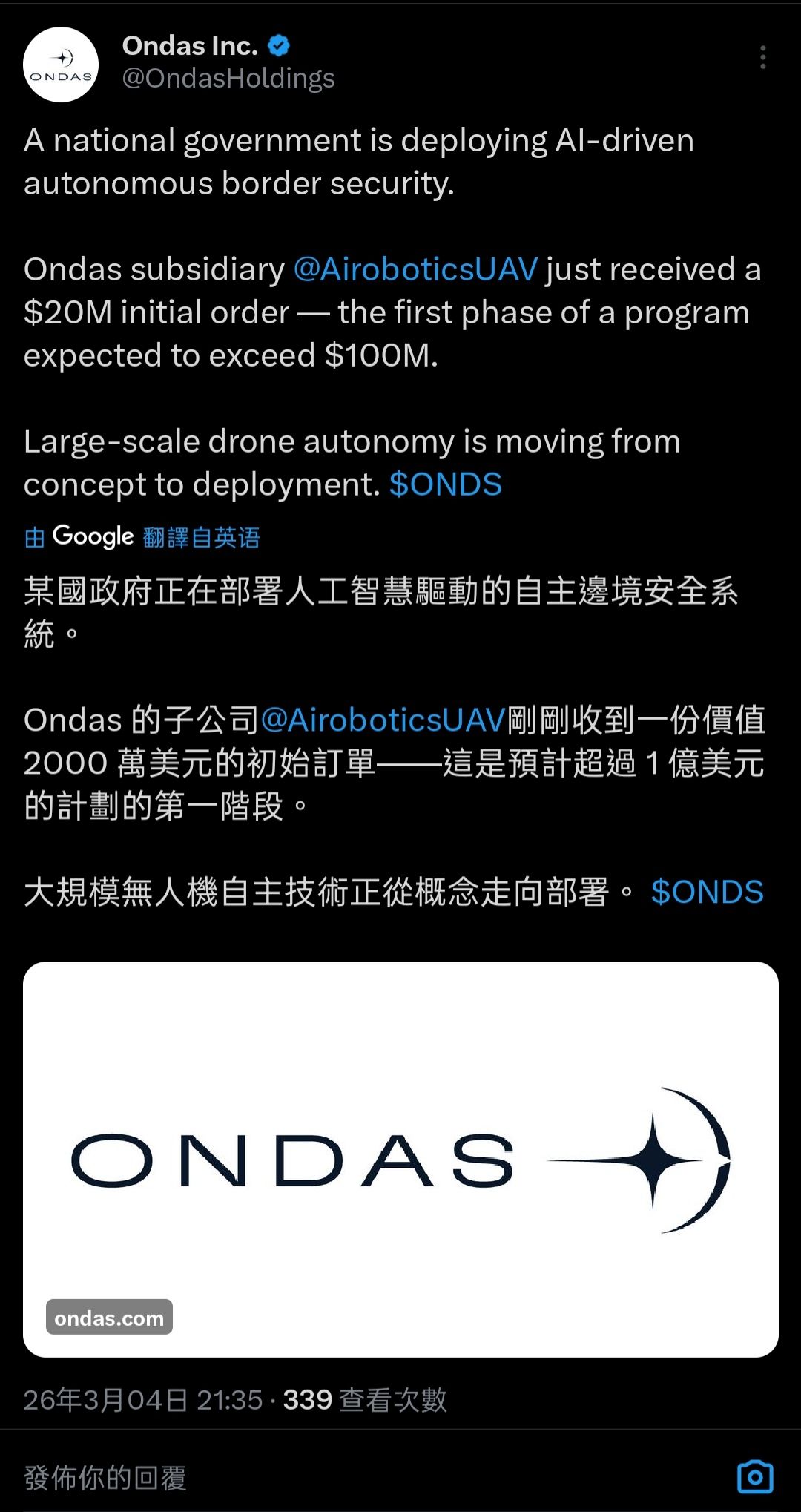
Task: Open @AiroboticsUAV mention in translated text
Action: coord(383,720)
